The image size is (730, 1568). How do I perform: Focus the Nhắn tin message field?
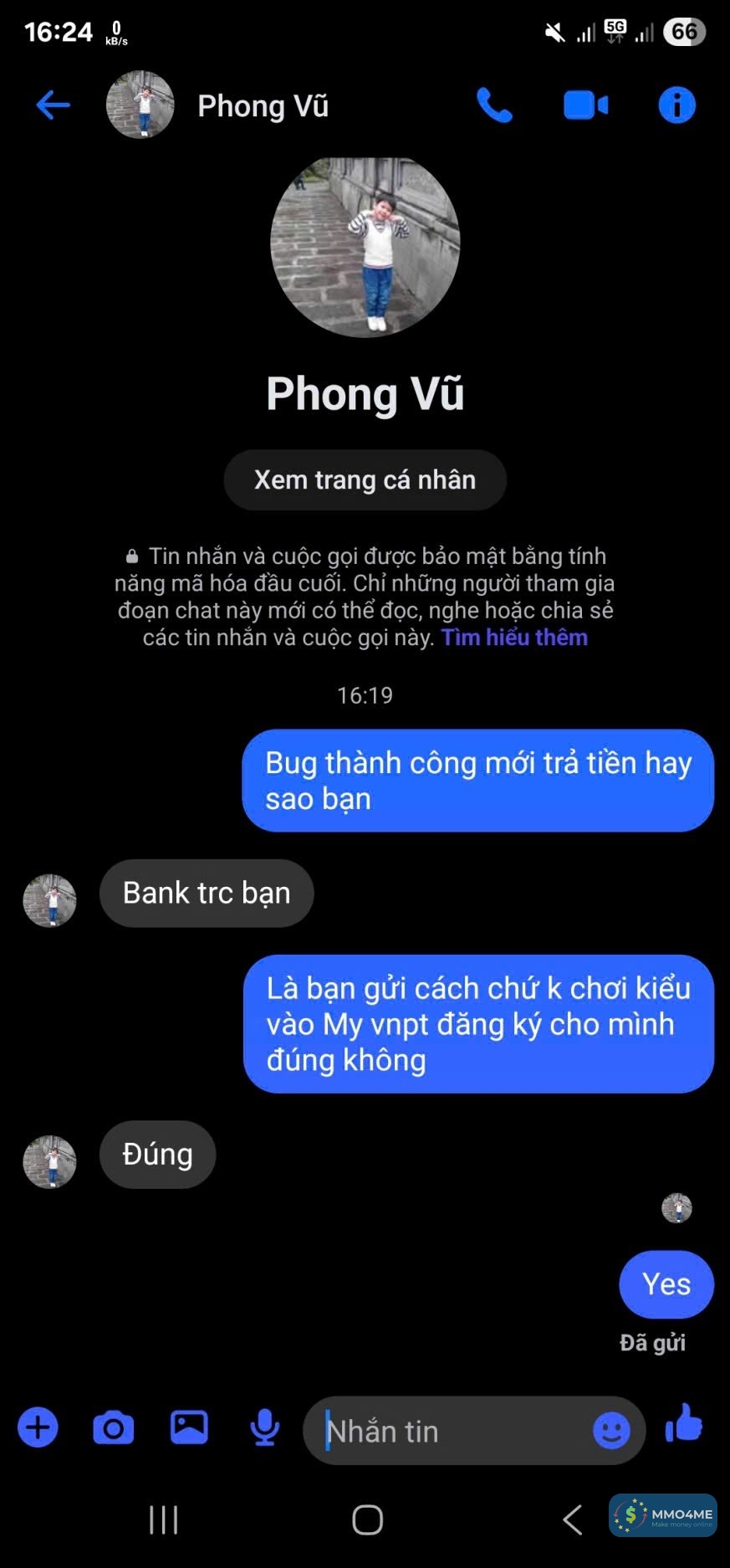click(x=452, y=1432)
